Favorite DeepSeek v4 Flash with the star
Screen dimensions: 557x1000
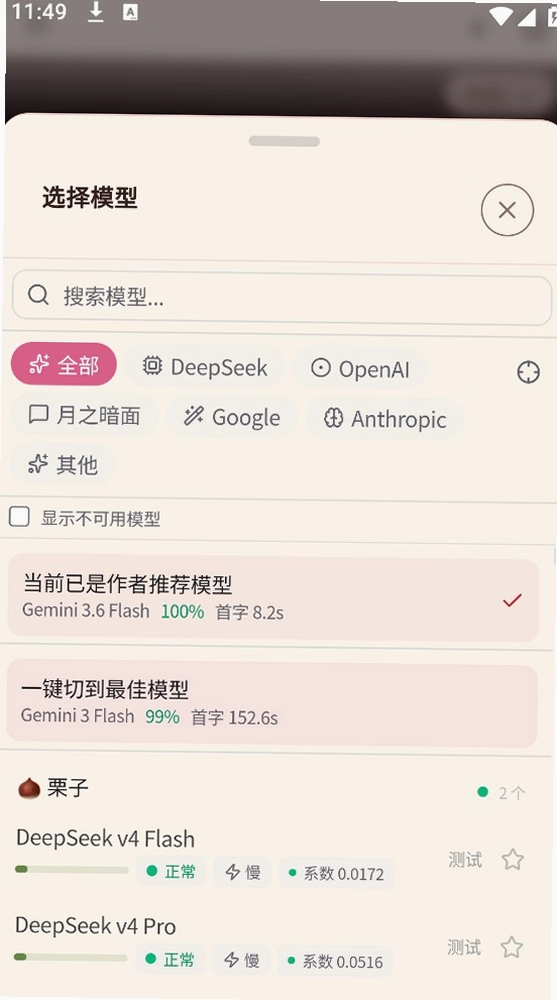512,860
